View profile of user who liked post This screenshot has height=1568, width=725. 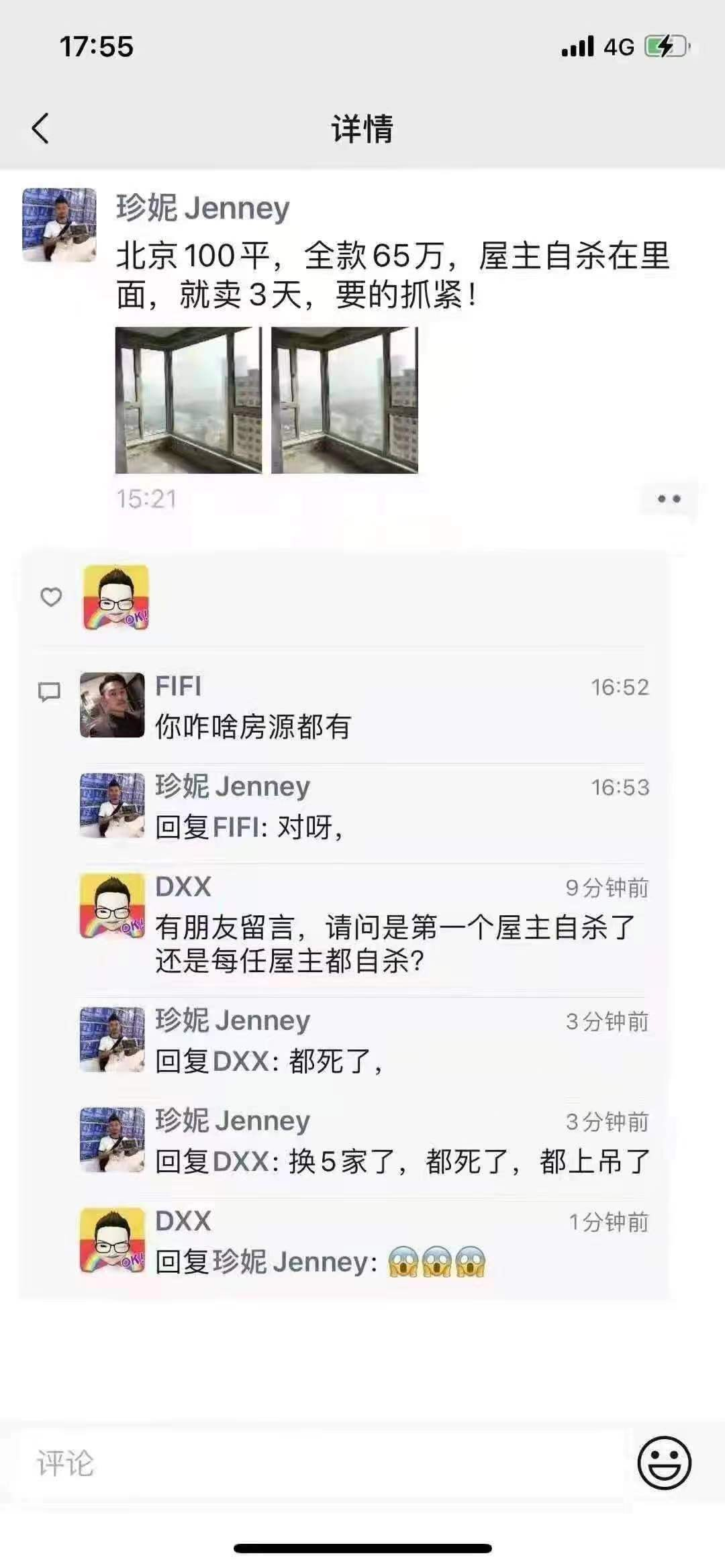click(115, 597)
